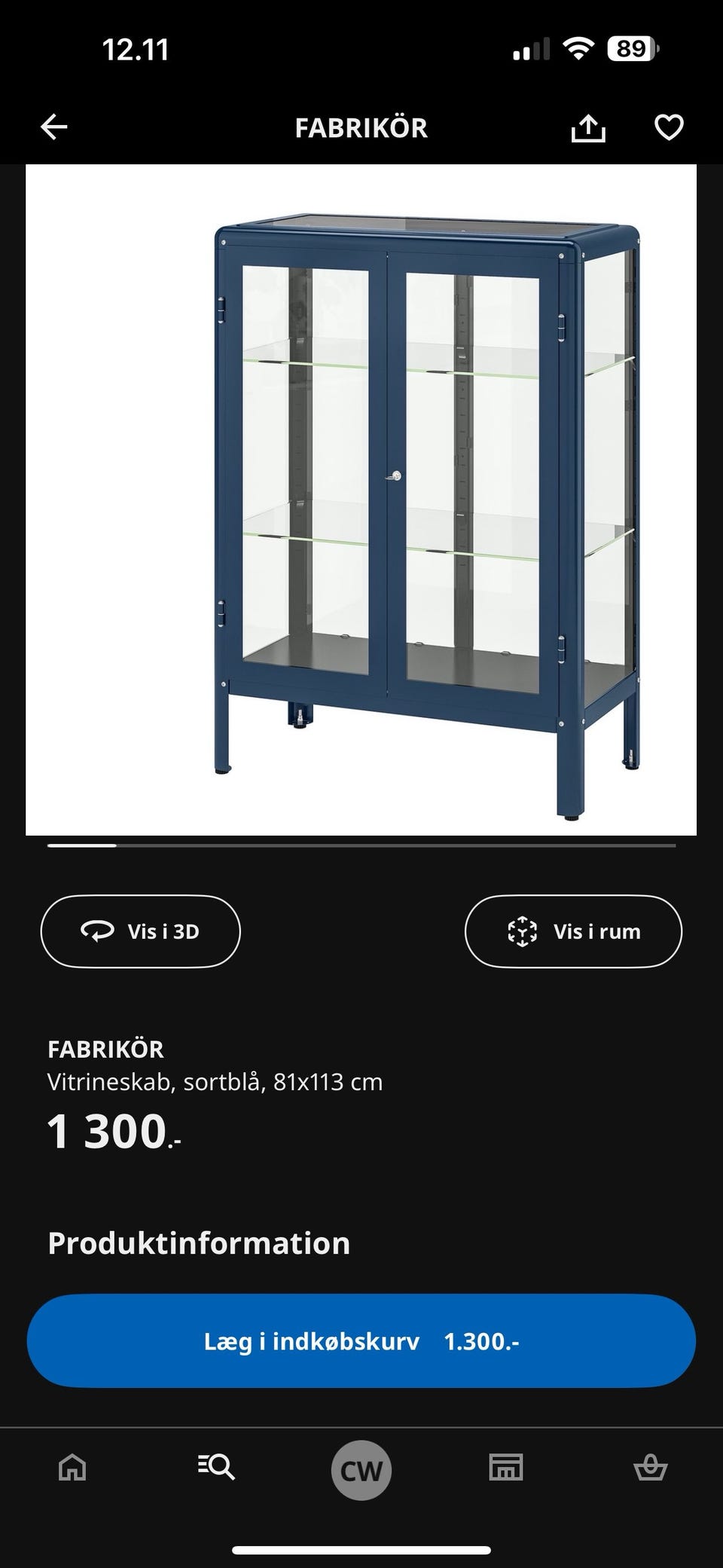Open the Home tab icon in bottom navigation

(x=72, y=1468)
